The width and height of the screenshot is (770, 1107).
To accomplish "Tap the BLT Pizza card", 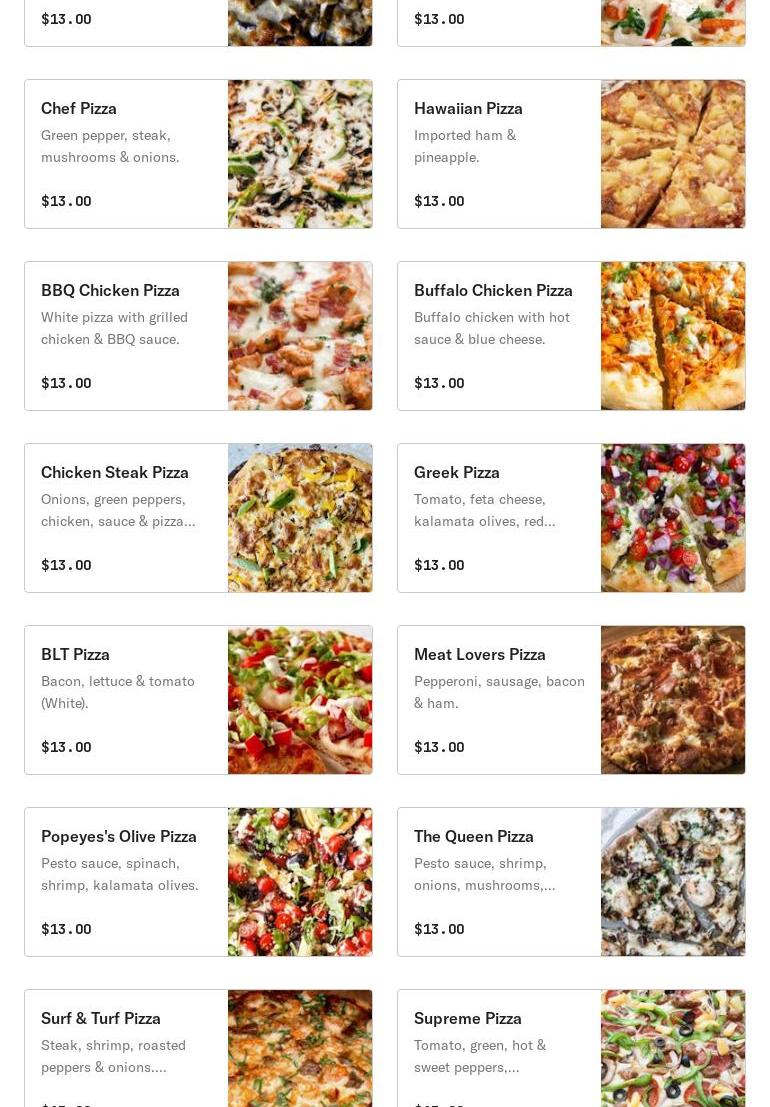I will click(198, 700).
